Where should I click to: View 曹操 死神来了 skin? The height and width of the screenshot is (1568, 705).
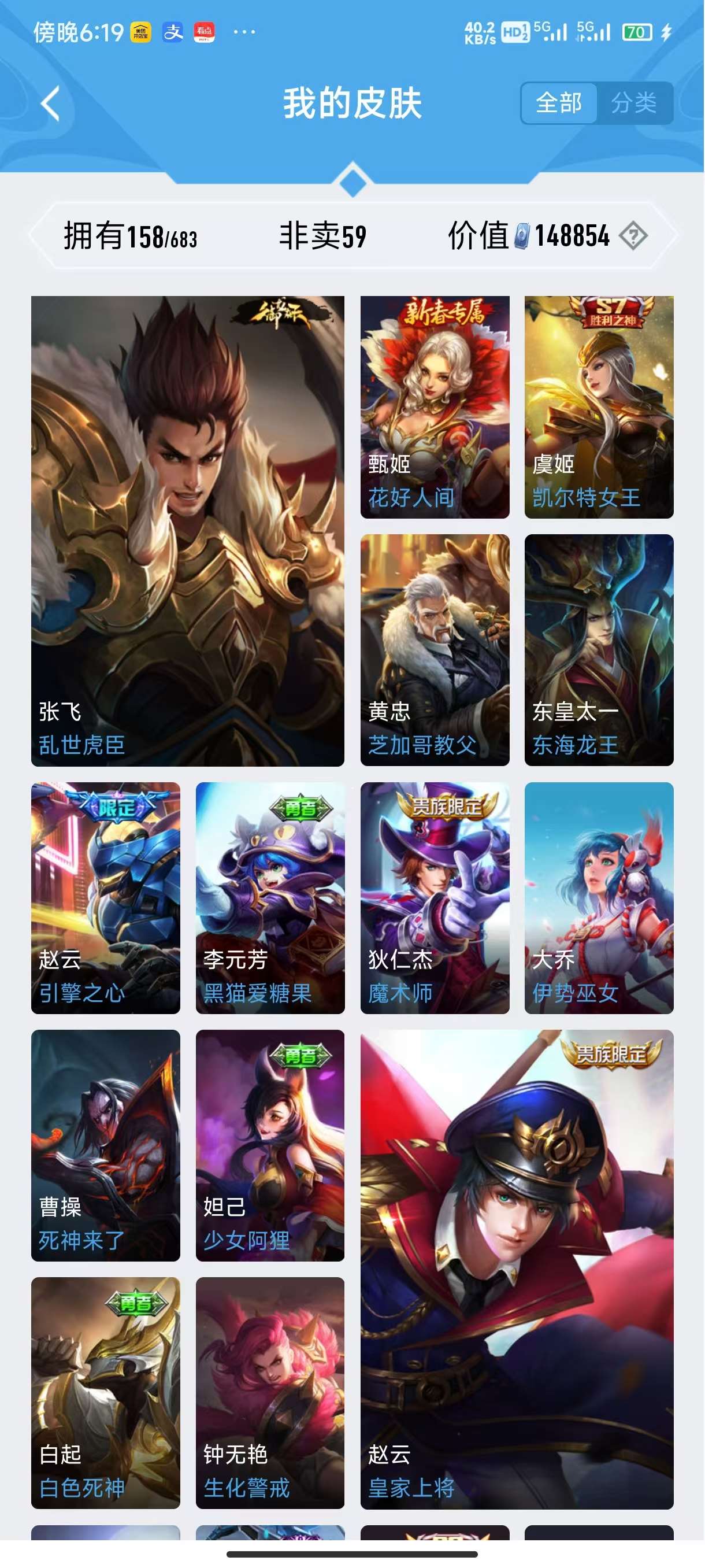105,1145
